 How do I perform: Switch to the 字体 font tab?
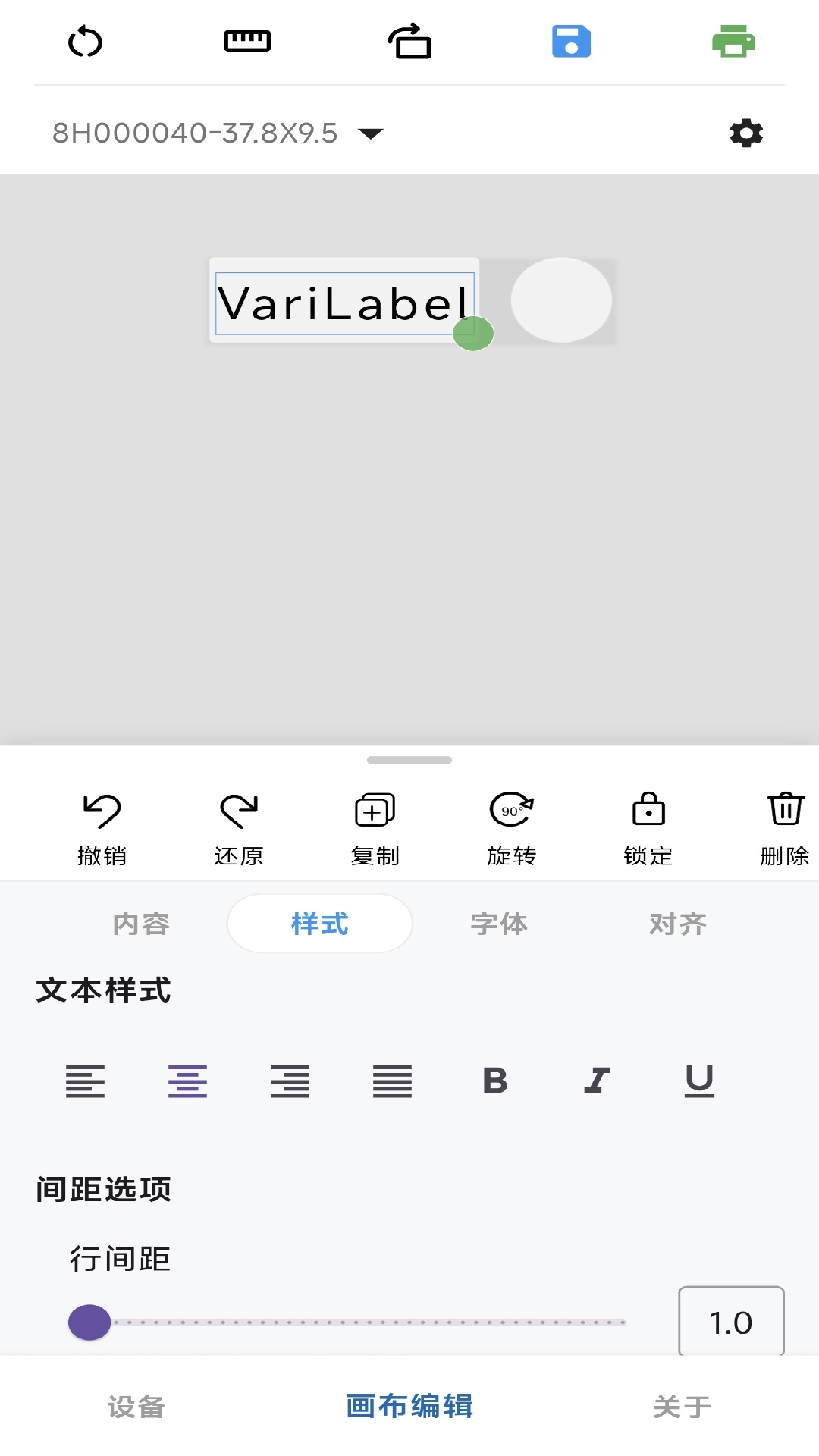pyautogui.click(x=498, y=924)
